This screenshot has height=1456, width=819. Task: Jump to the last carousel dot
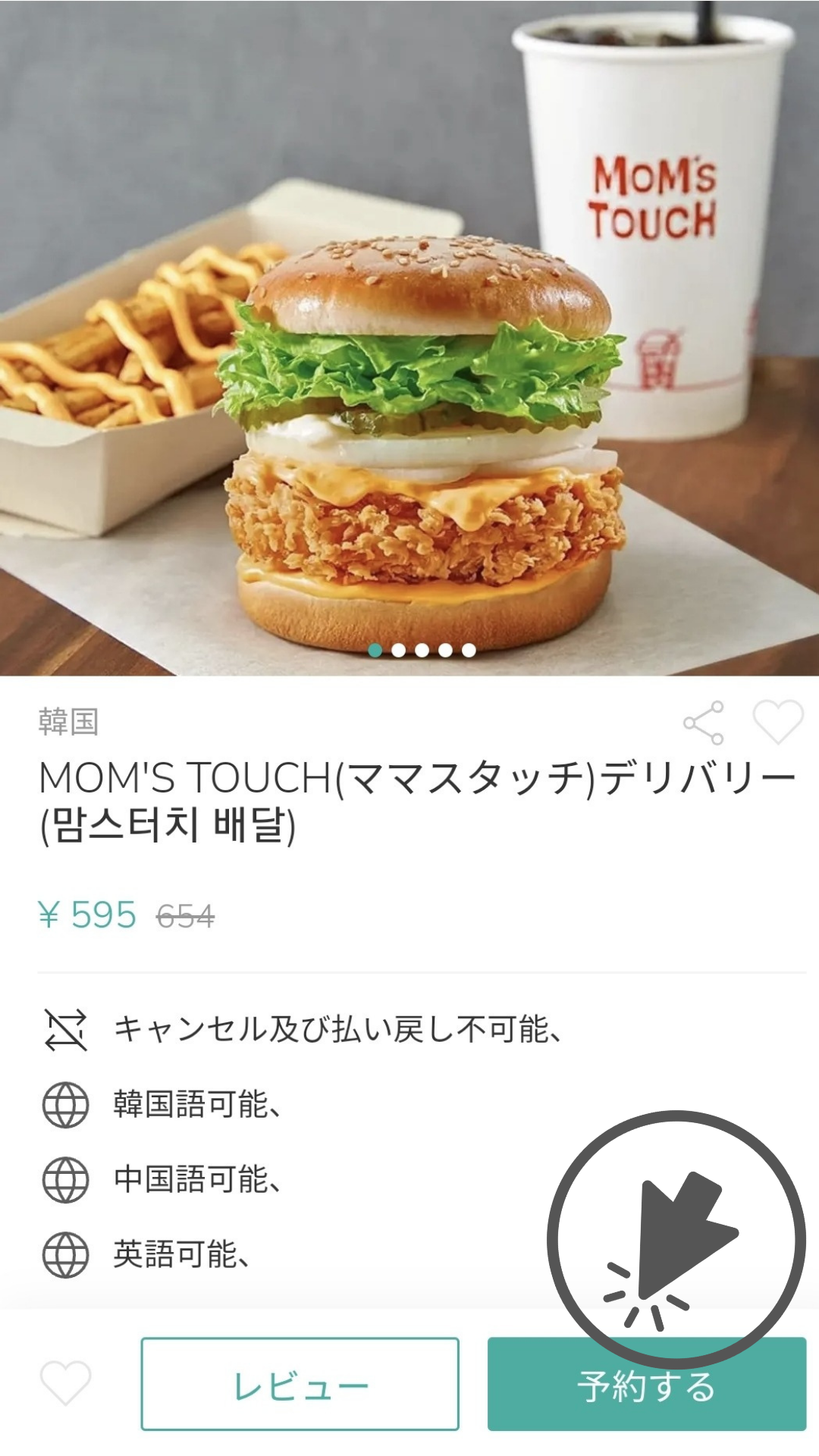pyautogui.click(x=468, y=651)
